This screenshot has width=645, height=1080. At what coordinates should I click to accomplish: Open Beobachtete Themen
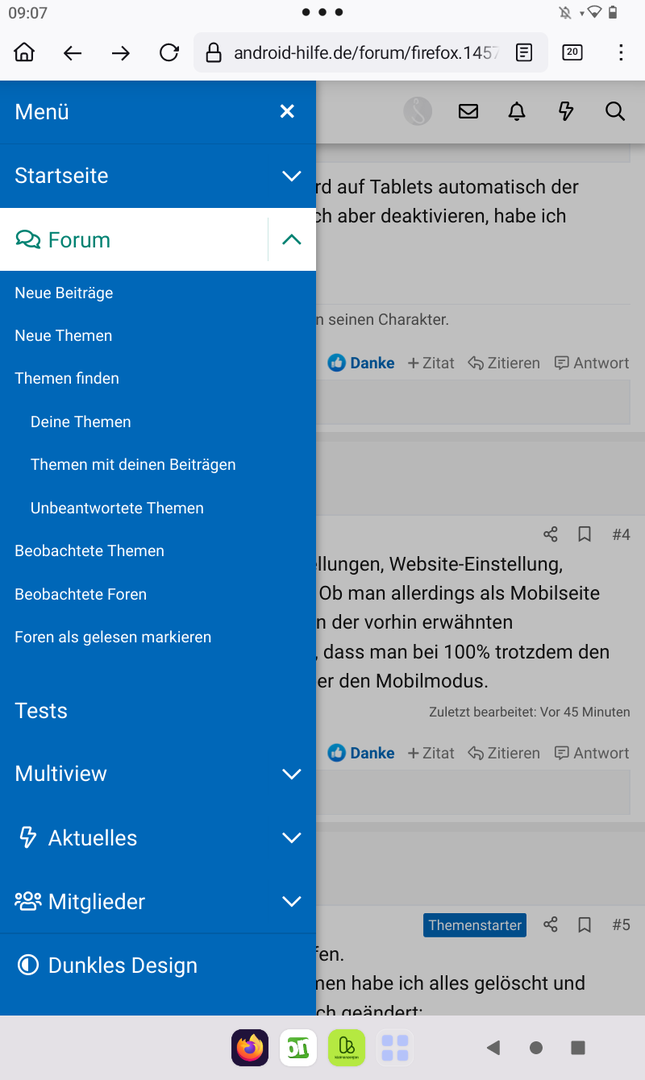point(89,551)
